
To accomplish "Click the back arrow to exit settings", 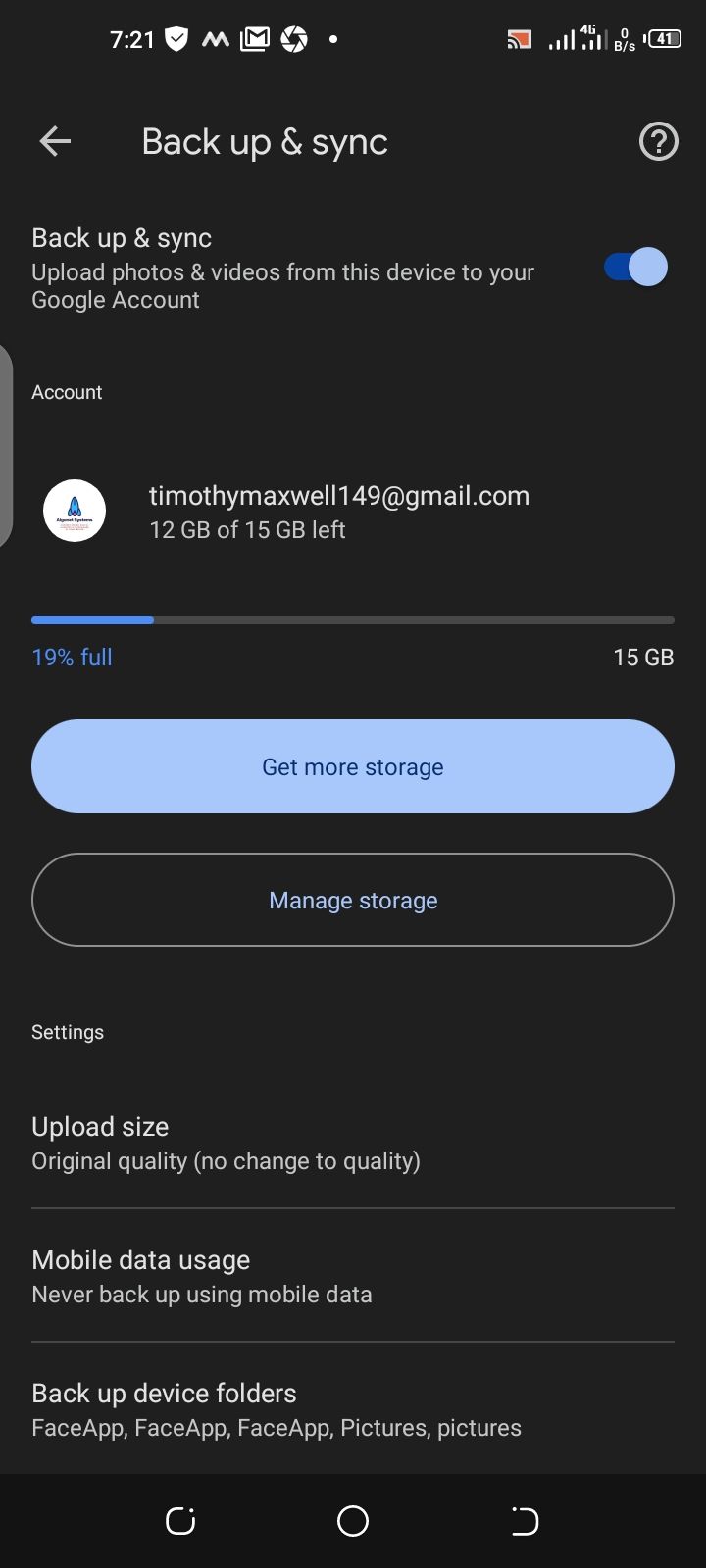I will (55, 141).
